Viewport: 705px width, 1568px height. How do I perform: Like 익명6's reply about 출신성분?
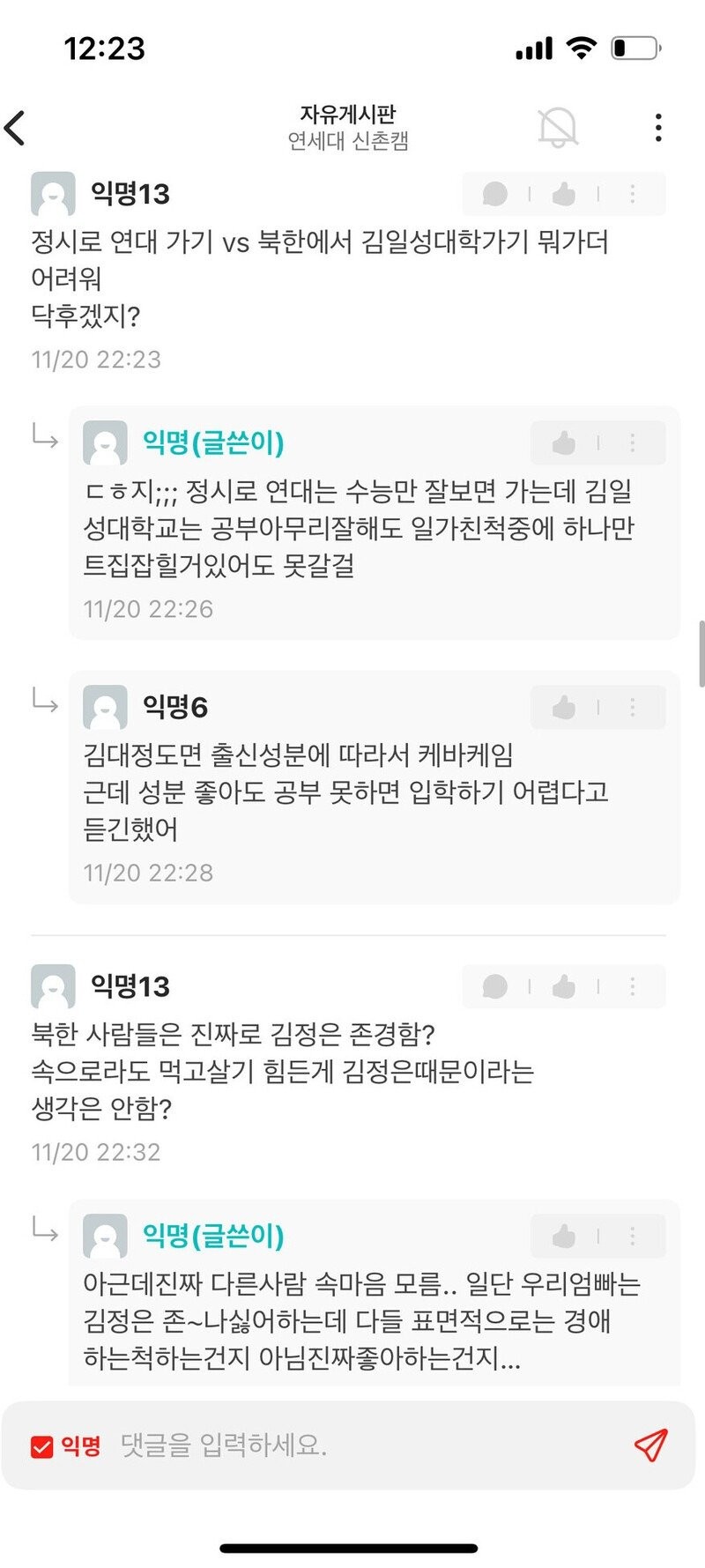(564, 707)
